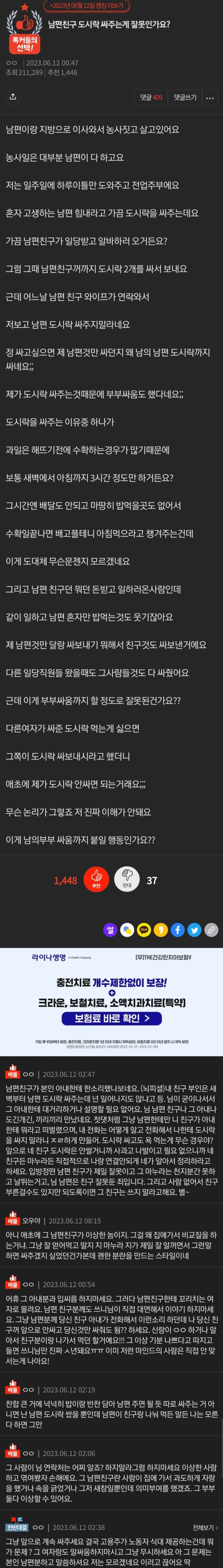The image size is (223, 1568).
Task: Tap 댓글쓰기 to write a comment
Action: coord(185,97)
